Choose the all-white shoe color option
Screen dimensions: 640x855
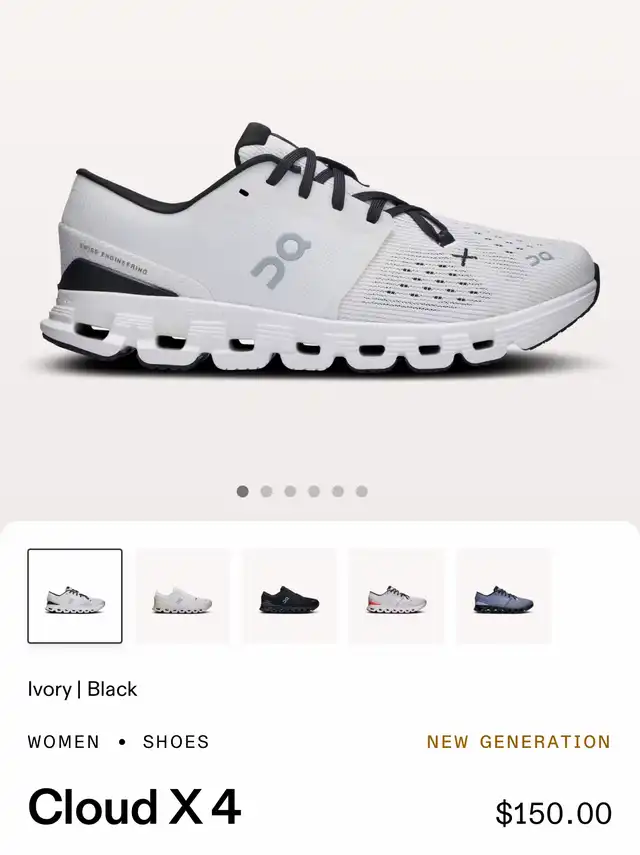click(x=182, y=596)
